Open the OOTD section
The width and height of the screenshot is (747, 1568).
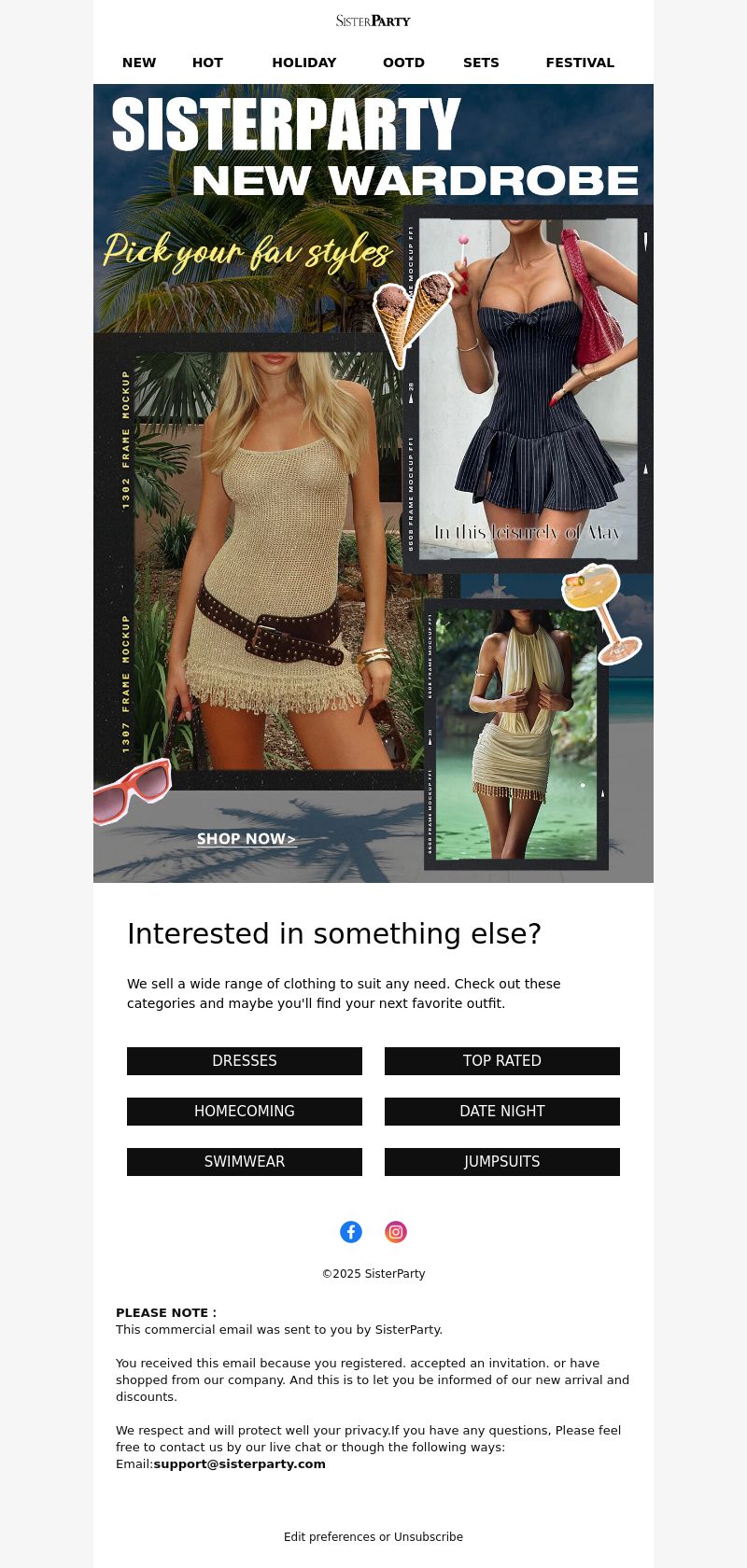[x=403, y=63]
